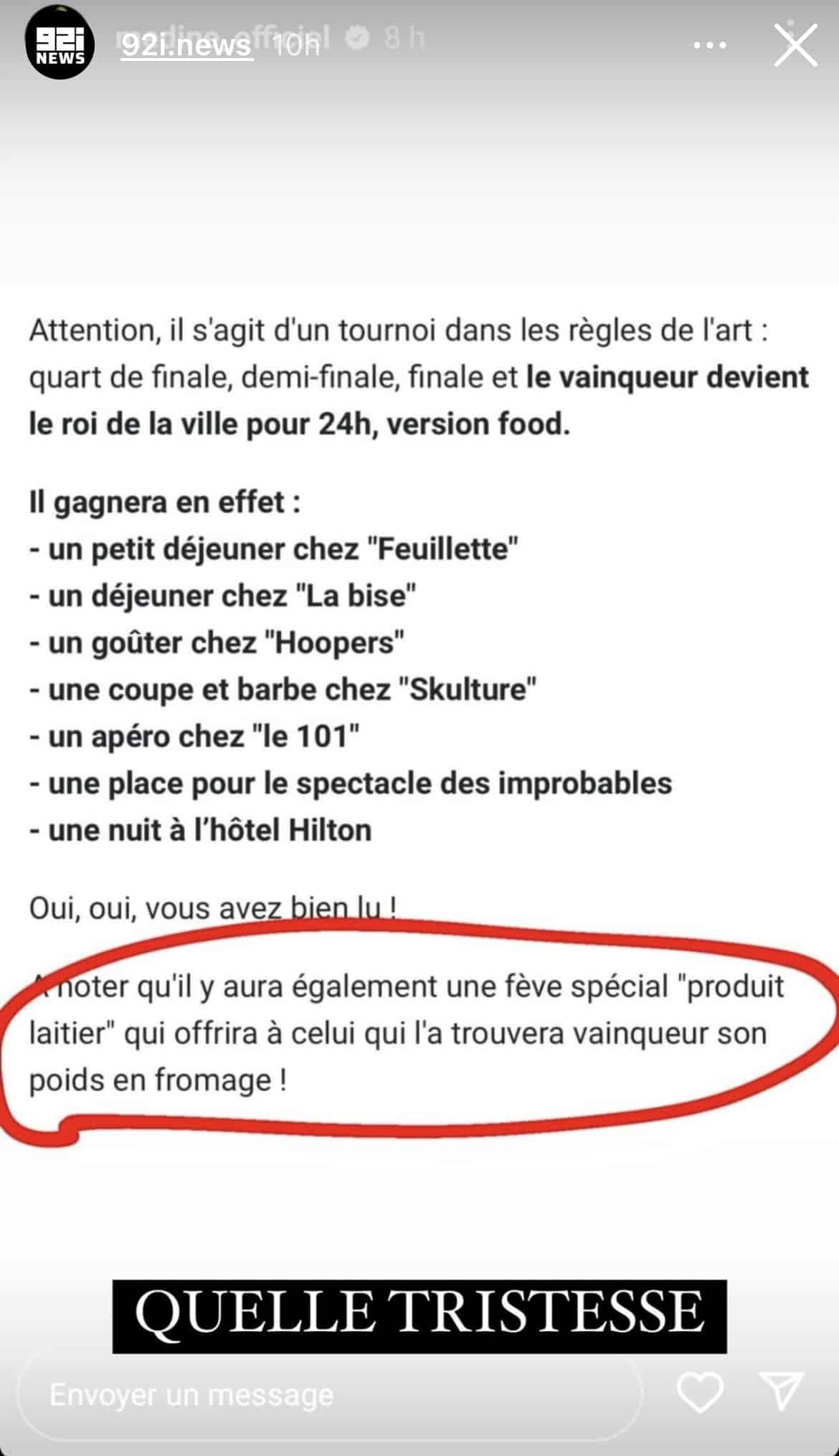Screen dimensions: 839x1456
Task: Open the 92i.news profile picture
Action: [x=60, y=44]
